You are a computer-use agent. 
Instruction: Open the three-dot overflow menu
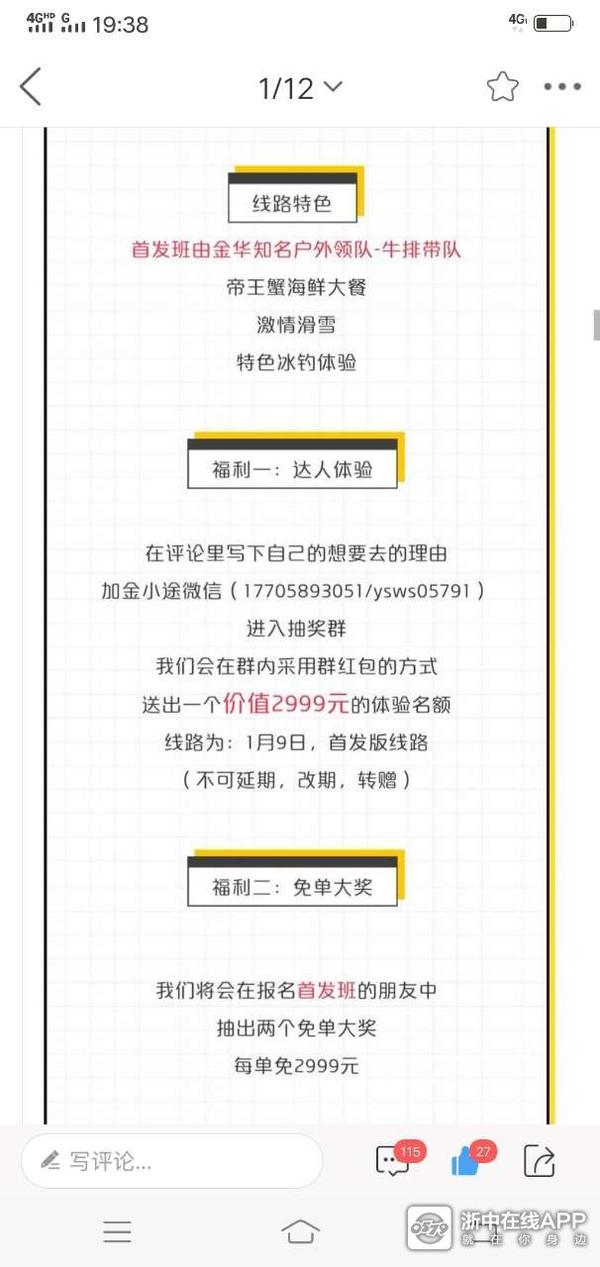561,88
